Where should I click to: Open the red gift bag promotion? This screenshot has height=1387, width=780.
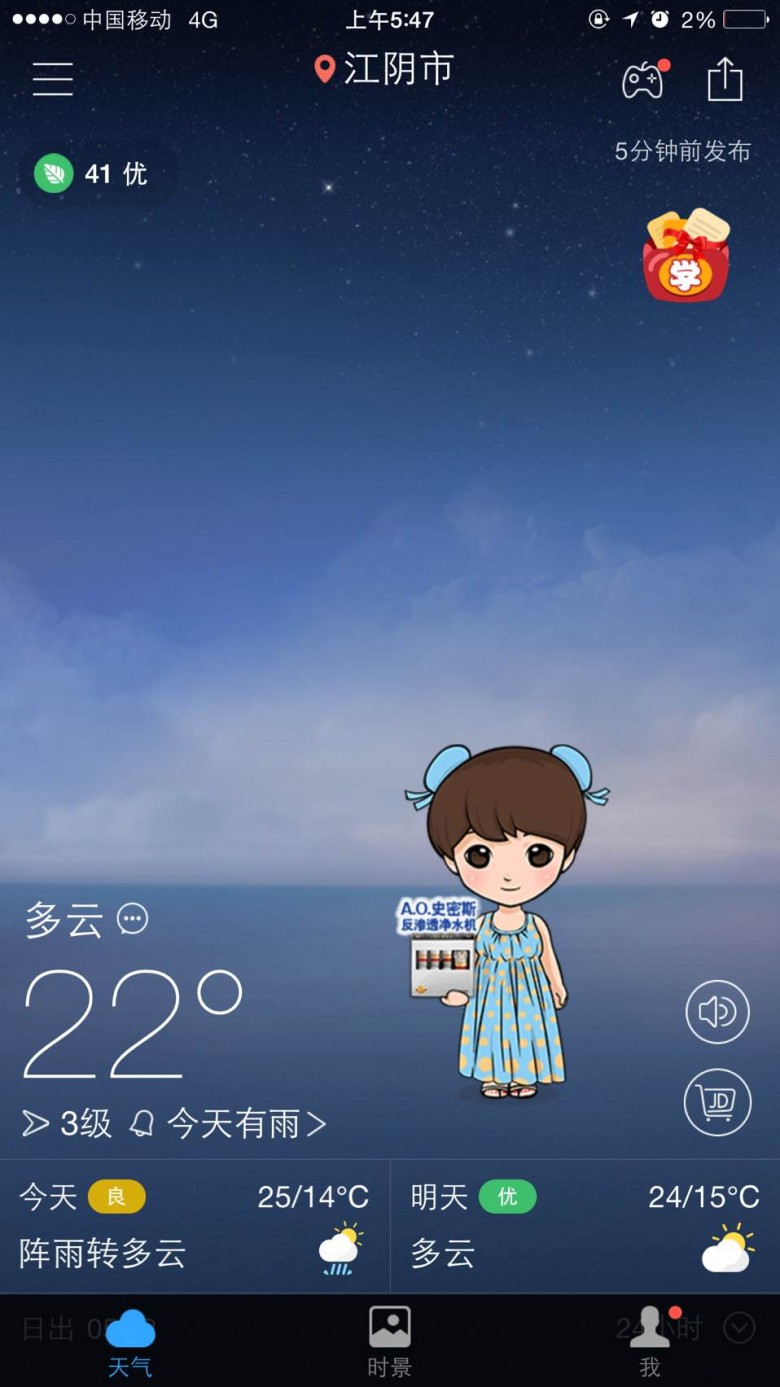click(x=686, y=256)
